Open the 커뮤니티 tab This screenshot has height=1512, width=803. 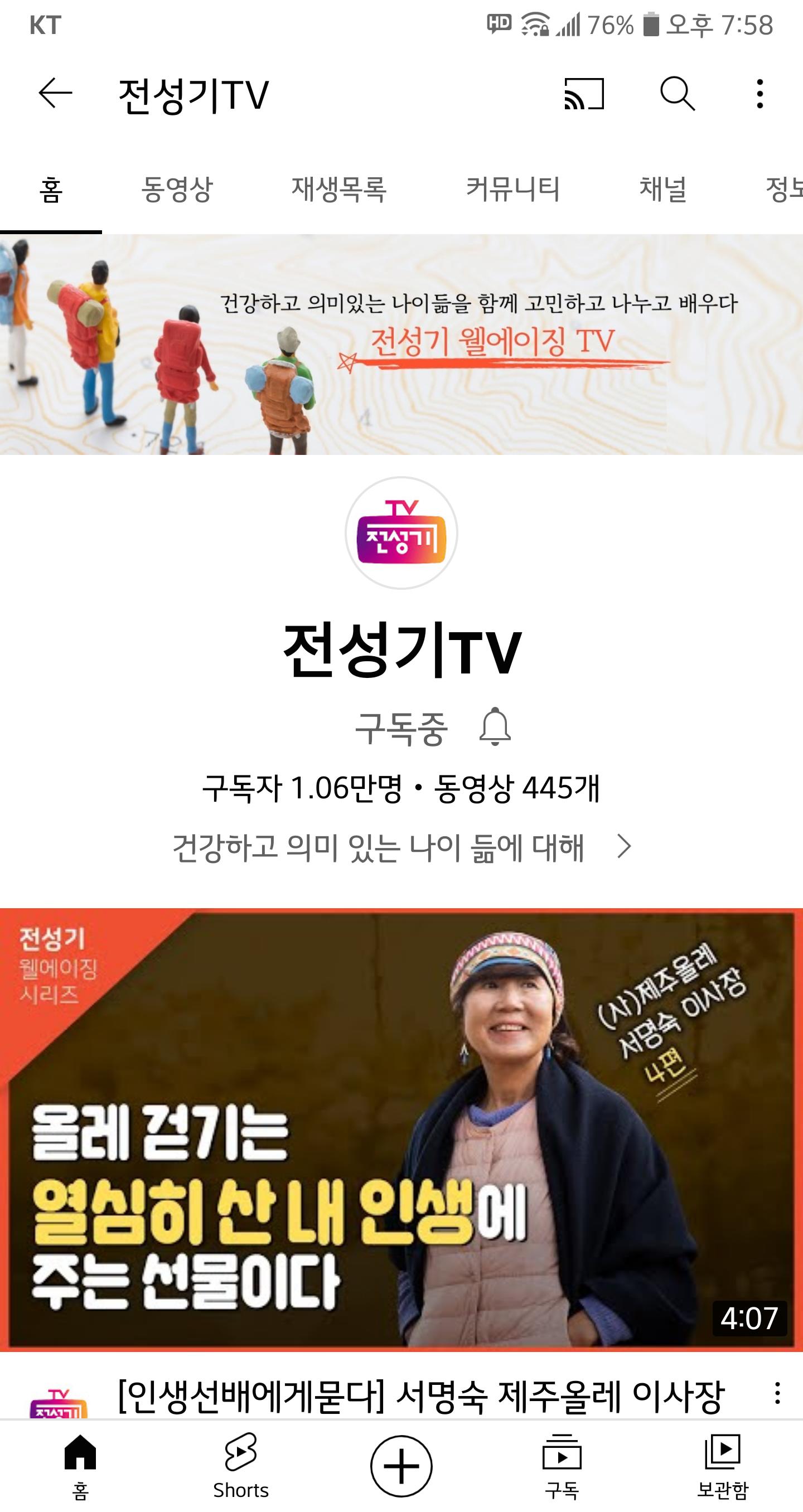[x=512, y=190]
